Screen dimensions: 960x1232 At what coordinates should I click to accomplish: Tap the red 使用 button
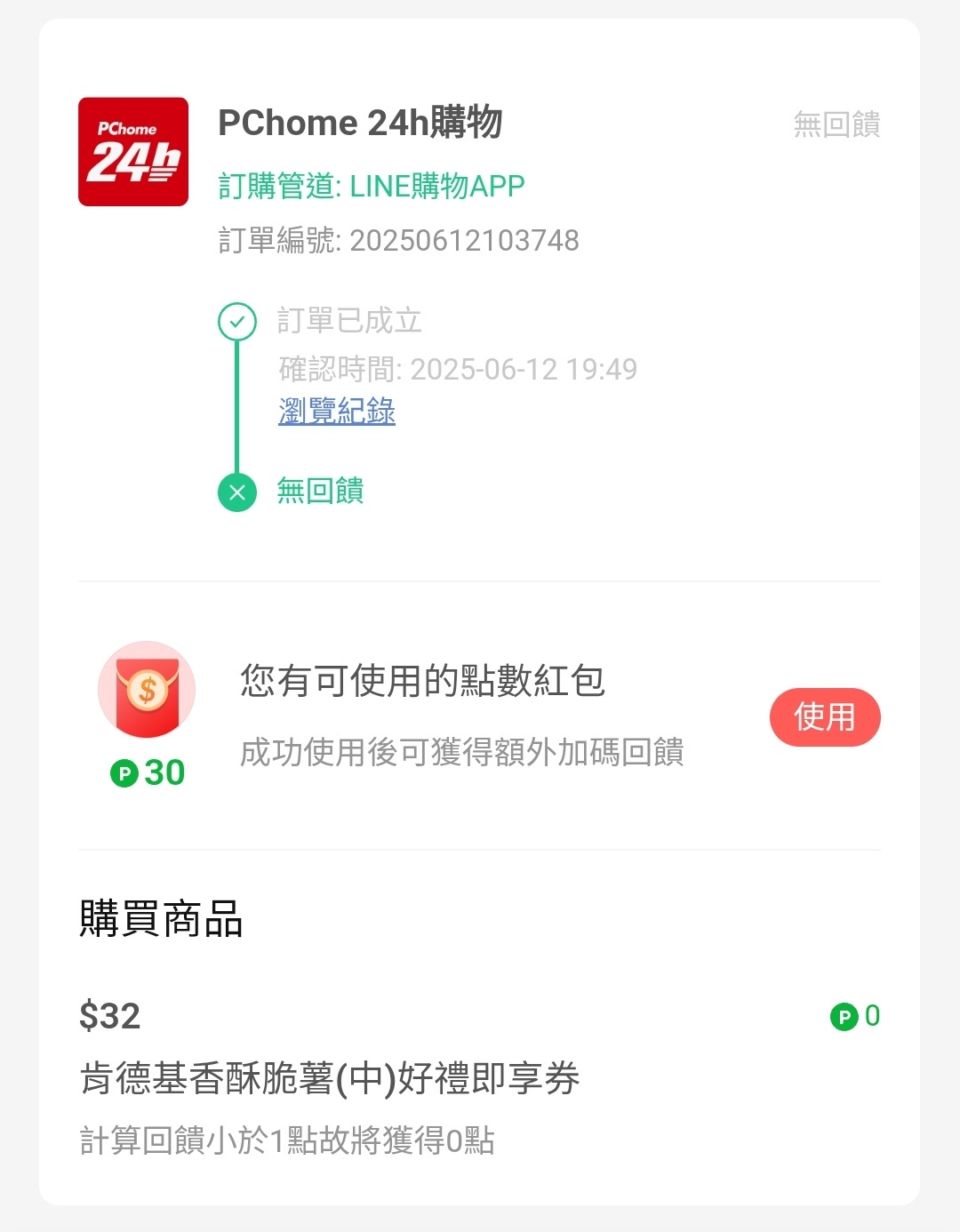(824, 716)
